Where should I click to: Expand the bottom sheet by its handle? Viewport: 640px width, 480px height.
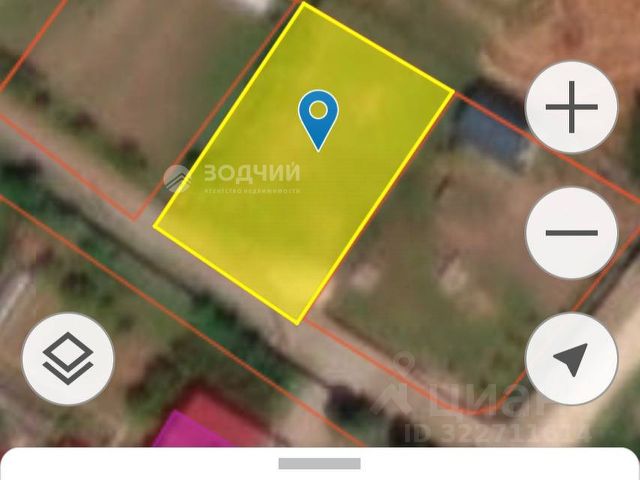[319, 464]
